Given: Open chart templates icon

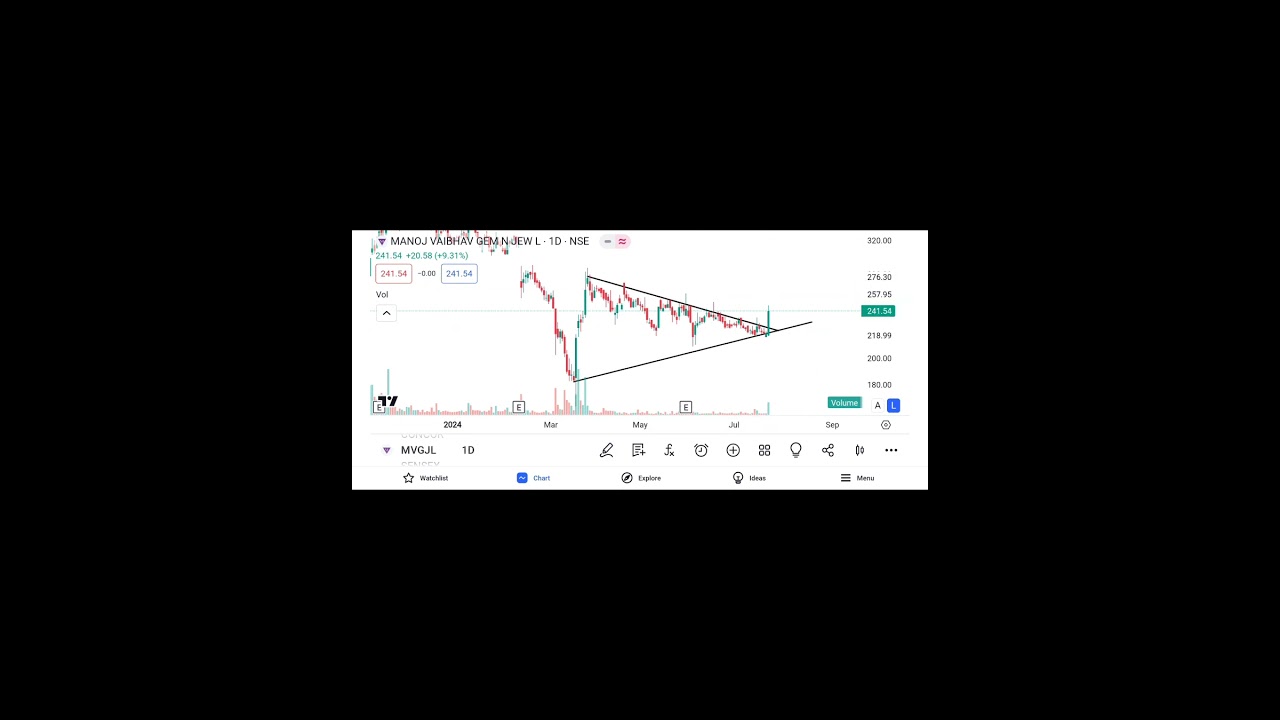Looking at the screenshot, I should (638, 450).
